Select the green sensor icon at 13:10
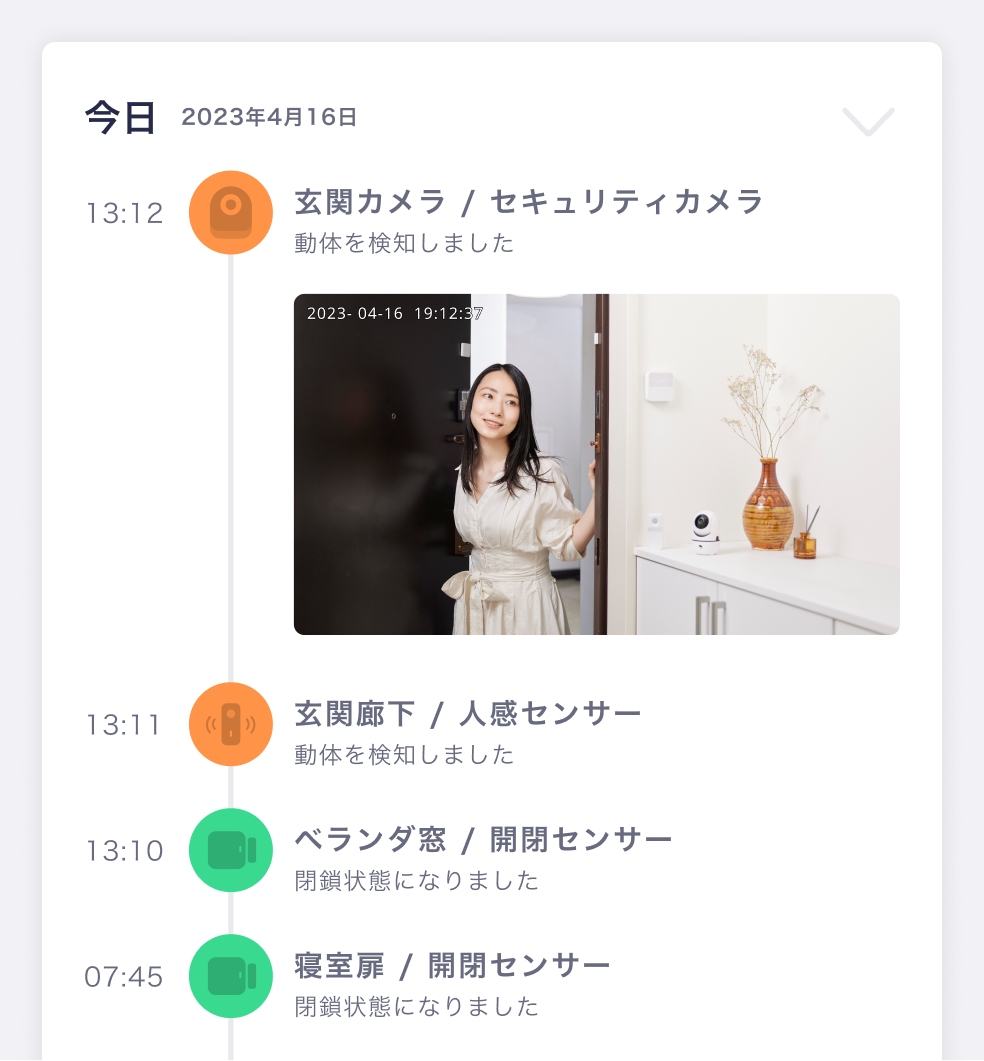 coord(230,849)
